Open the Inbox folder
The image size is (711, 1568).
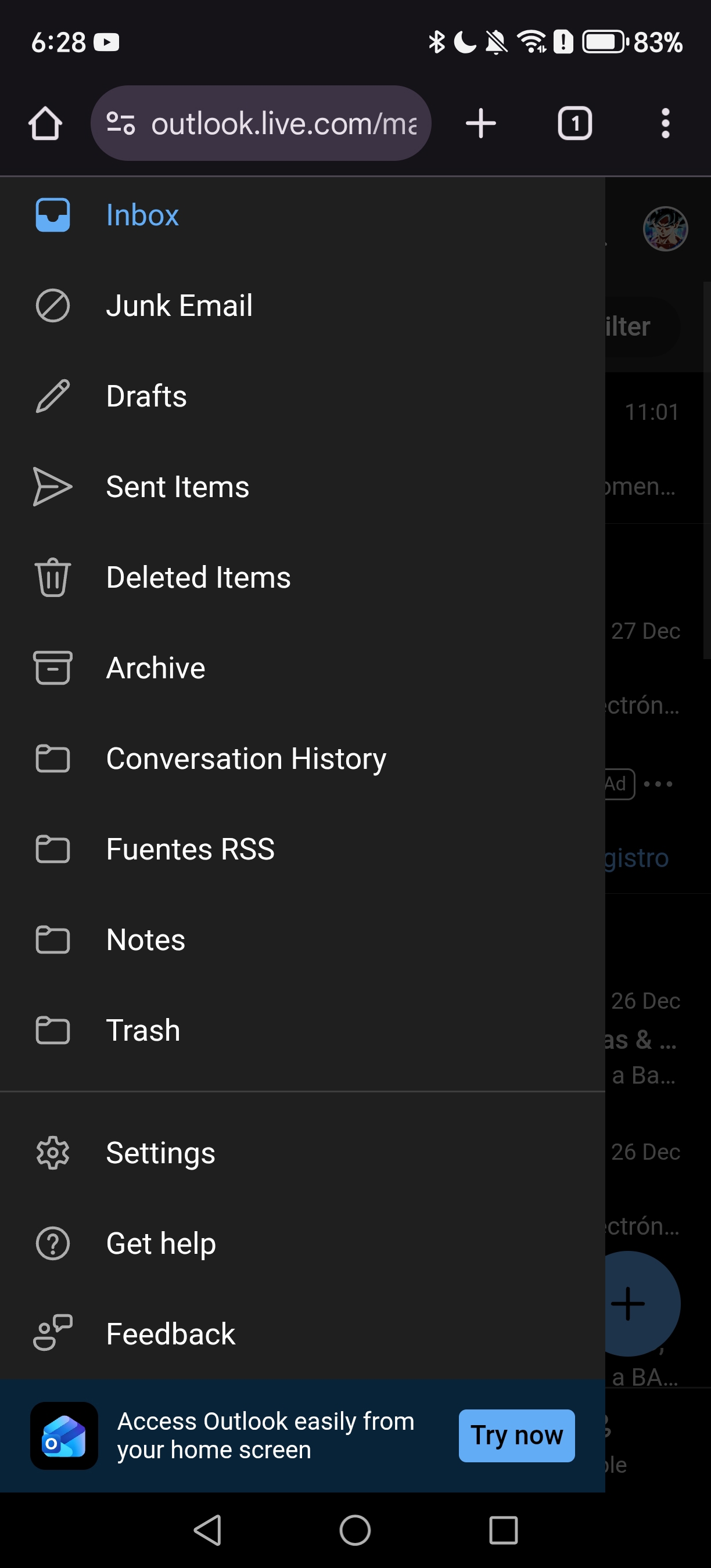coord(142,215)
